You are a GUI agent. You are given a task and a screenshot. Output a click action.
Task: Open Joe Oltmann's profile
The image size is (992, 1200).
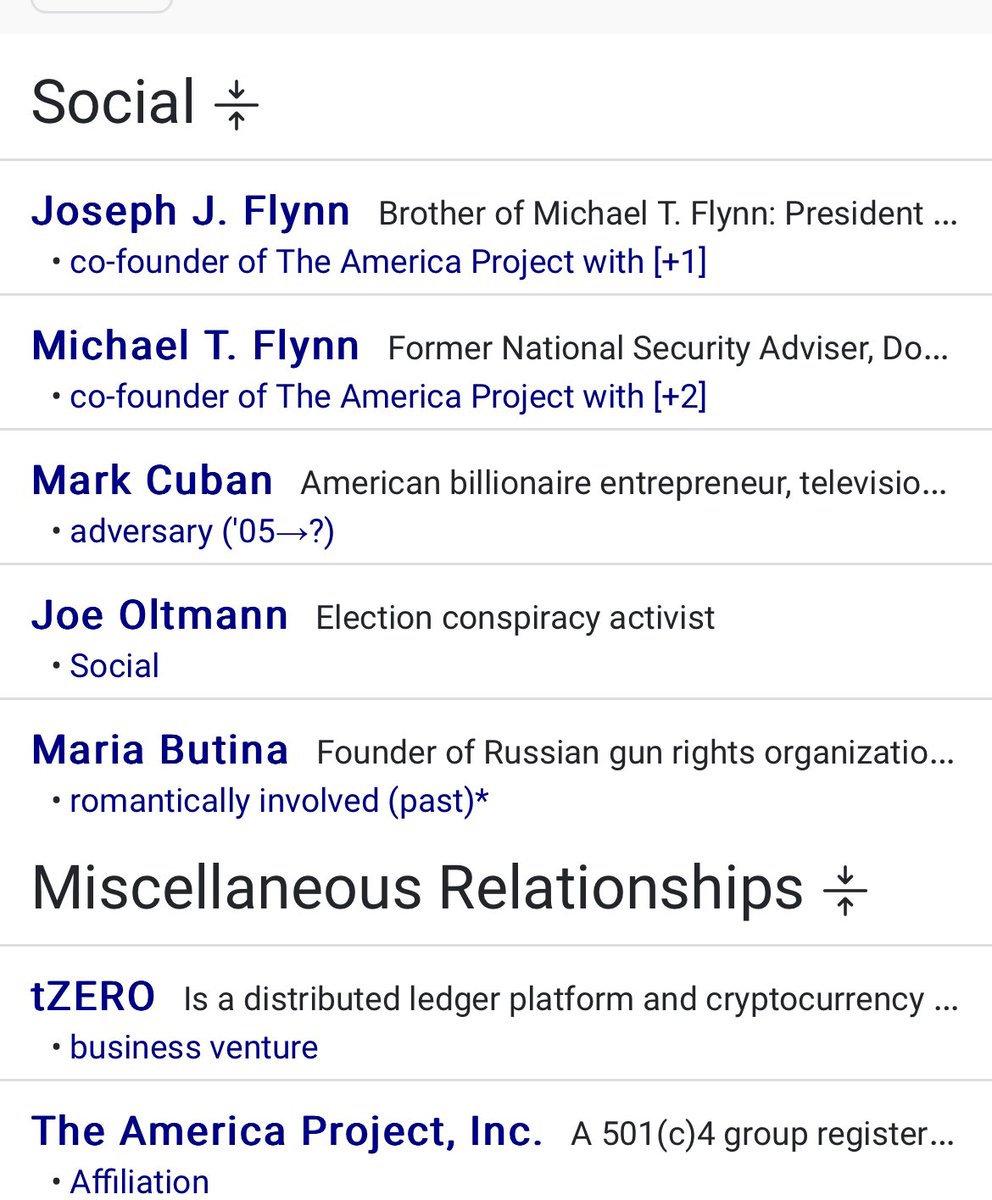point(160,616)
